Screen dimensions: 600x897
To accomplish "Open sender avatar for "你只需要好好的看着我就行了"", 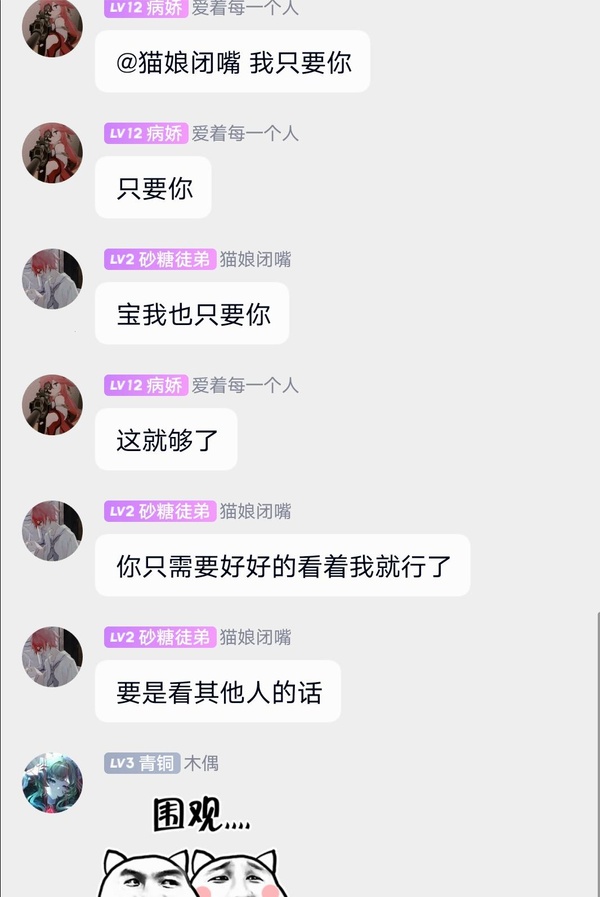I will click(x=52, y=531).
